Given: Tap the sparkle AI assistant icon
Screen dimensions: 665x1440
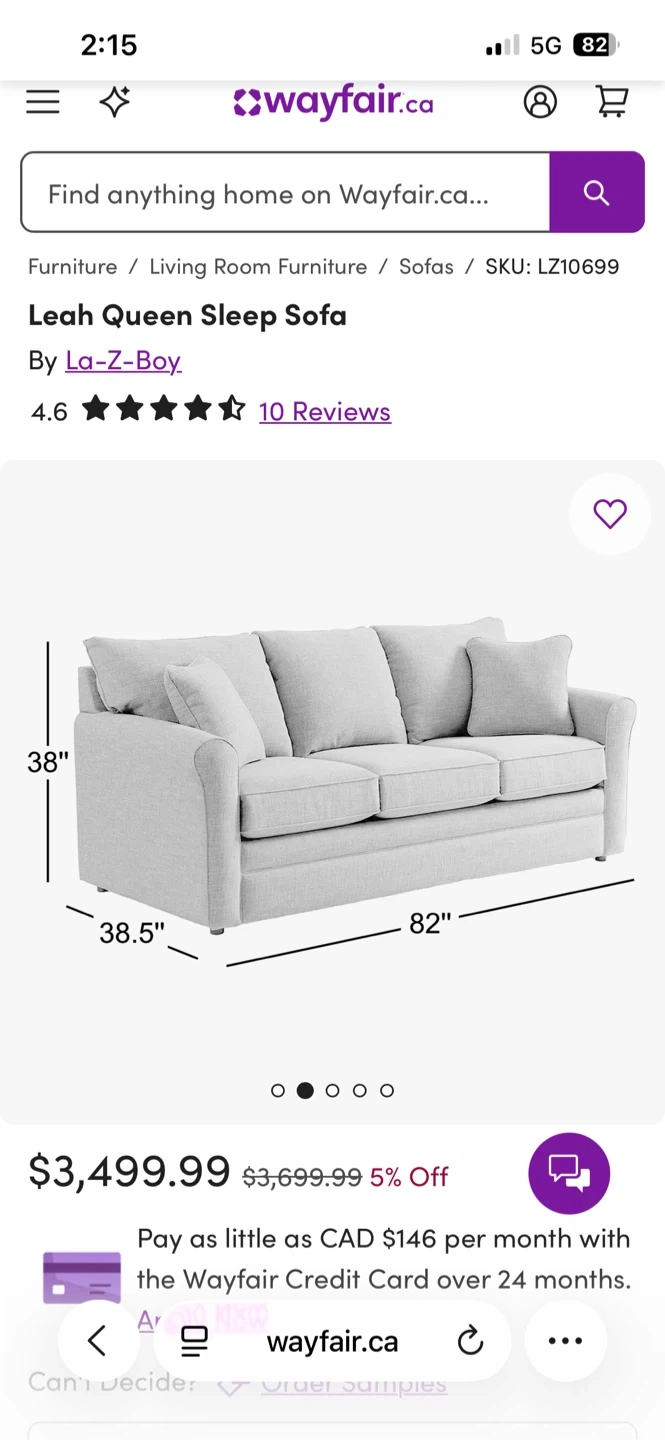Looking at the screenshot, I should tap(115, 102).
